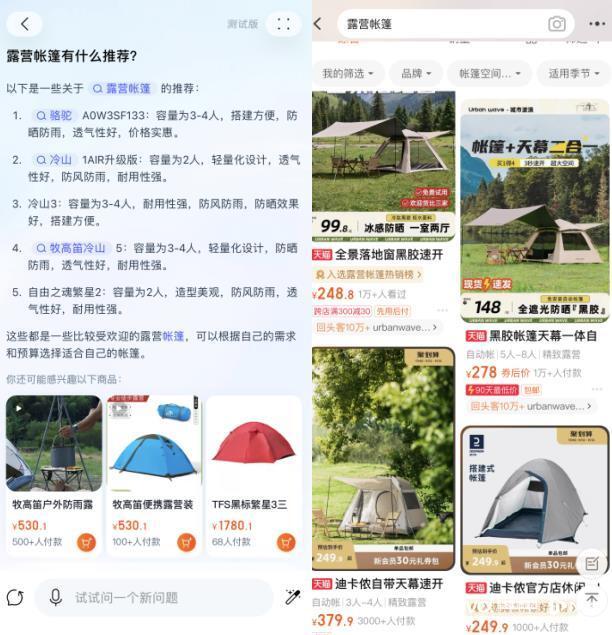Tap the microphone for voice input
This screenshot has width=612, height=635.
tap(55, 597)
